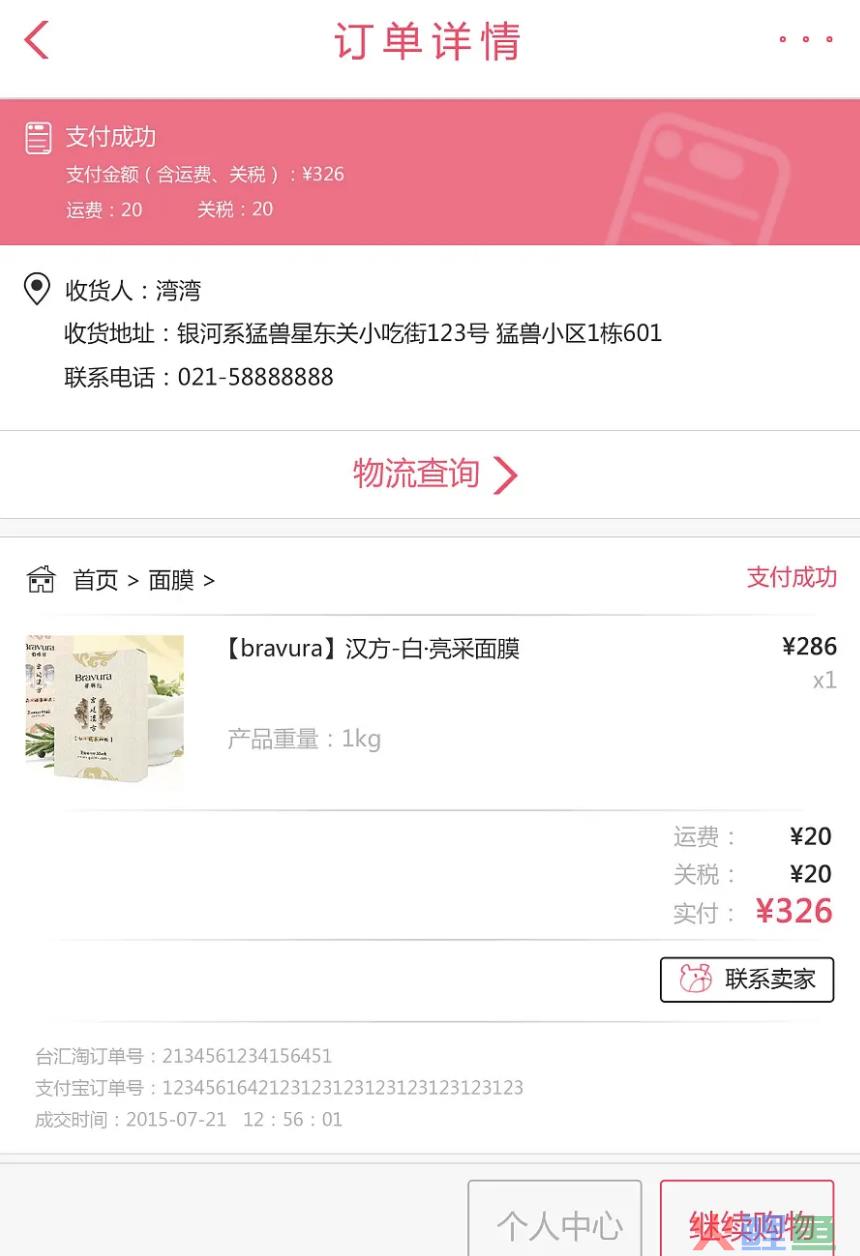Tap the 联系卖家 contact seller button
Viewport: 860px width, 1256px height.
pyautogui.click(x=747, y=979)
